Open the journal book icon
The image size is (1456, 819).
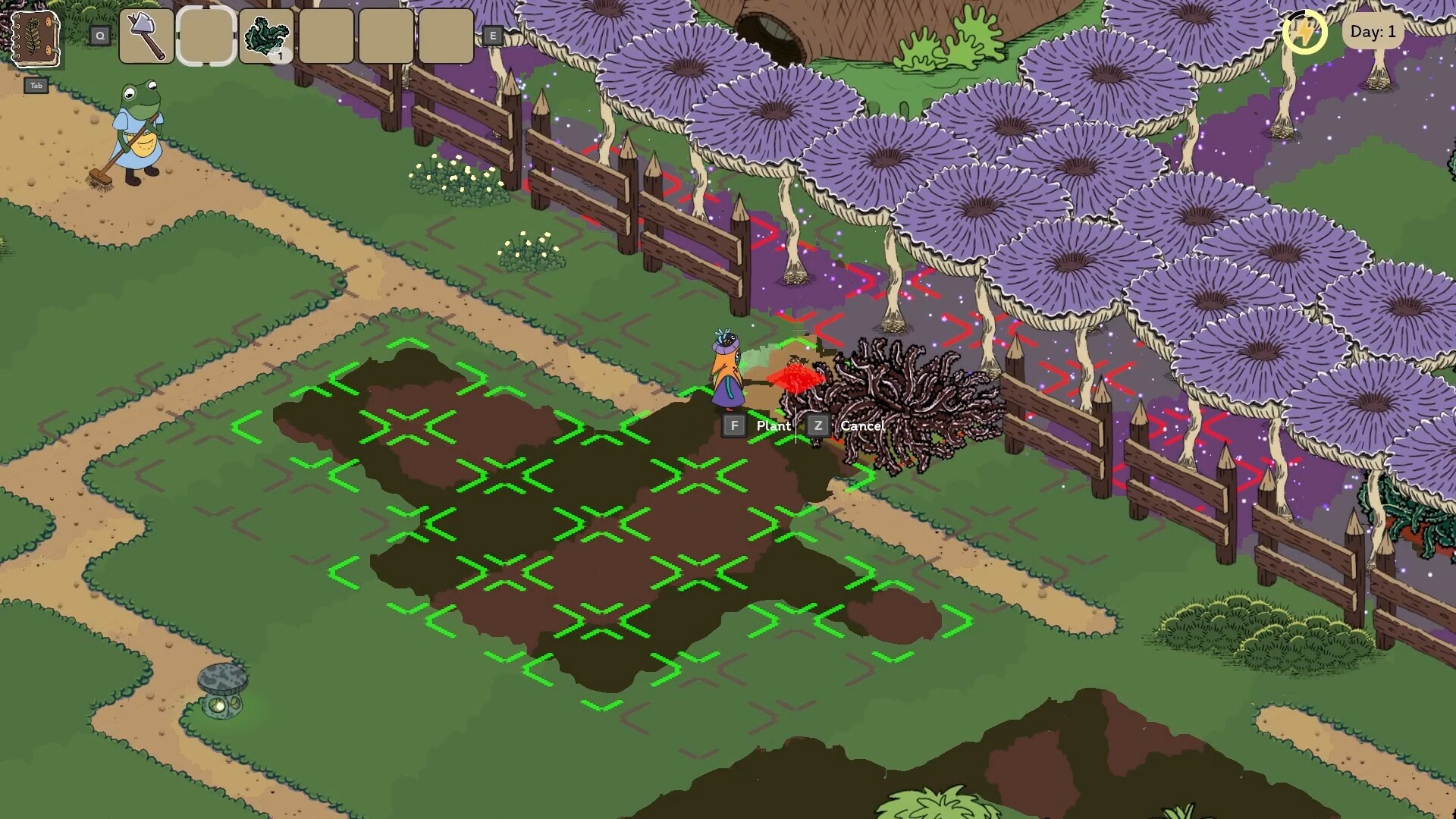tap(35, 38)
